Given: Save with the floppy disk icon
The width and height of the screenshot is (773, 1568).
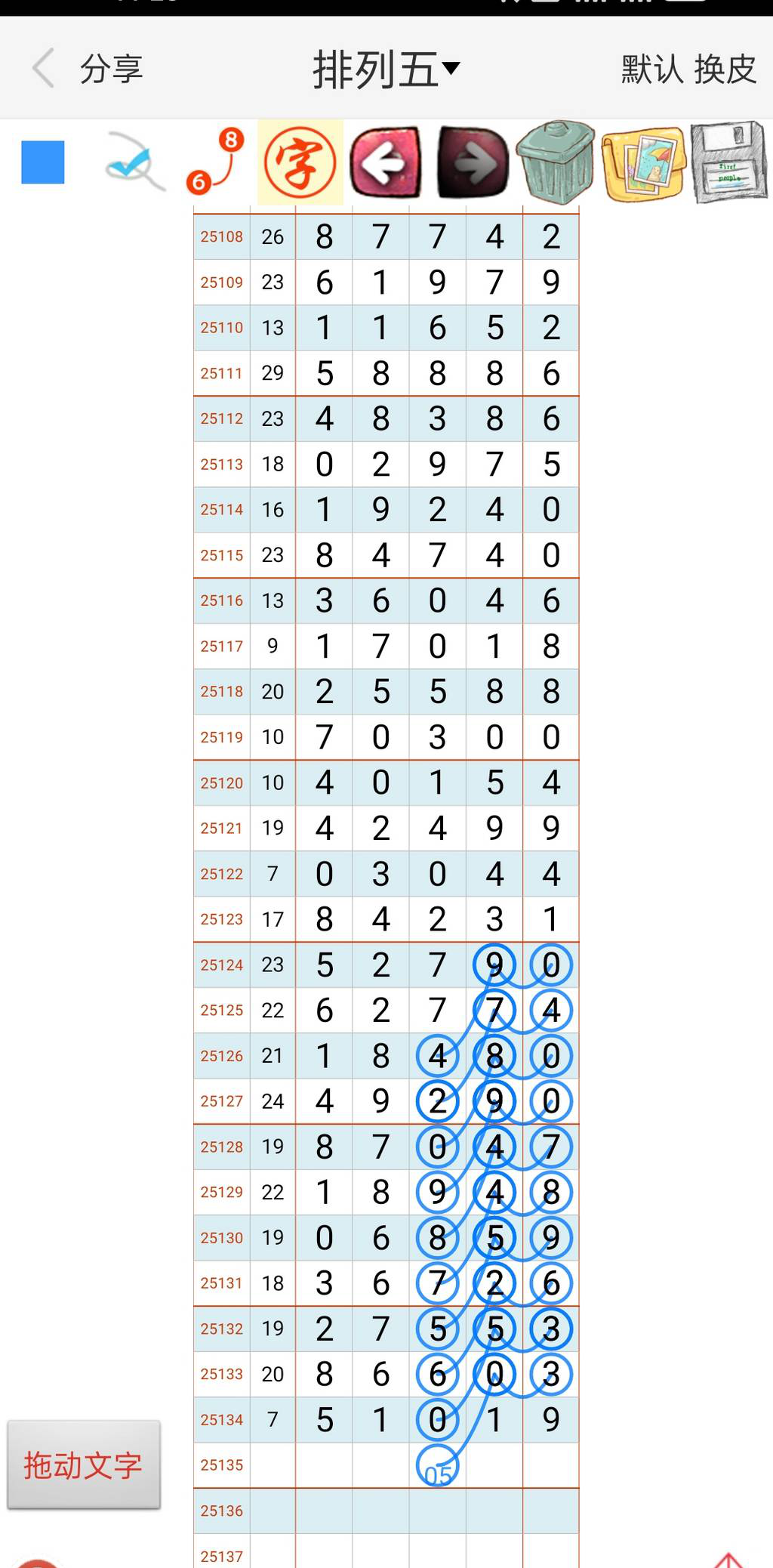Looking at the screenshot, I should tap(730, 162).
